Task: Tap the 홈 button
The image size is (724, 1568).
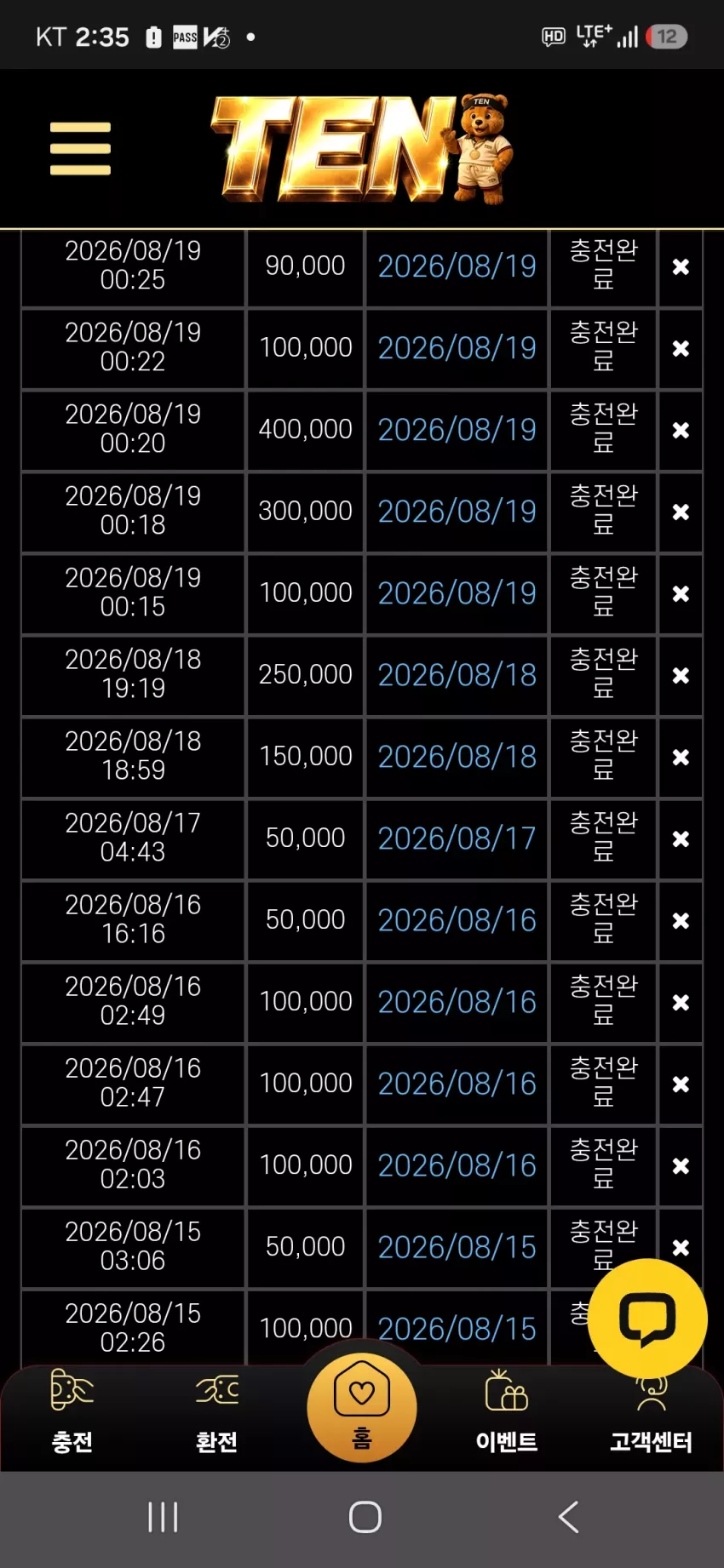Action: 362,1406
